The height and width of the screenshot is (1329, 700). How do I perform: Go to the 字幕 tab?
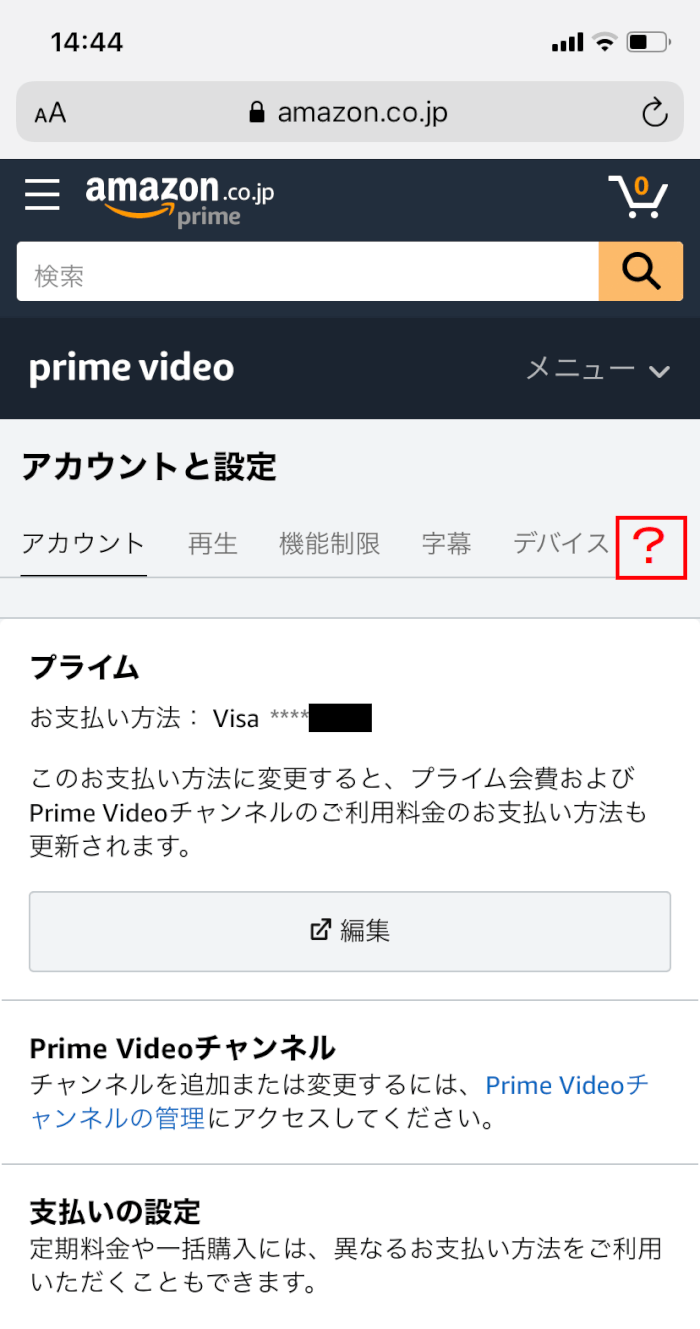pyautogui.click(x=446, y=544)
